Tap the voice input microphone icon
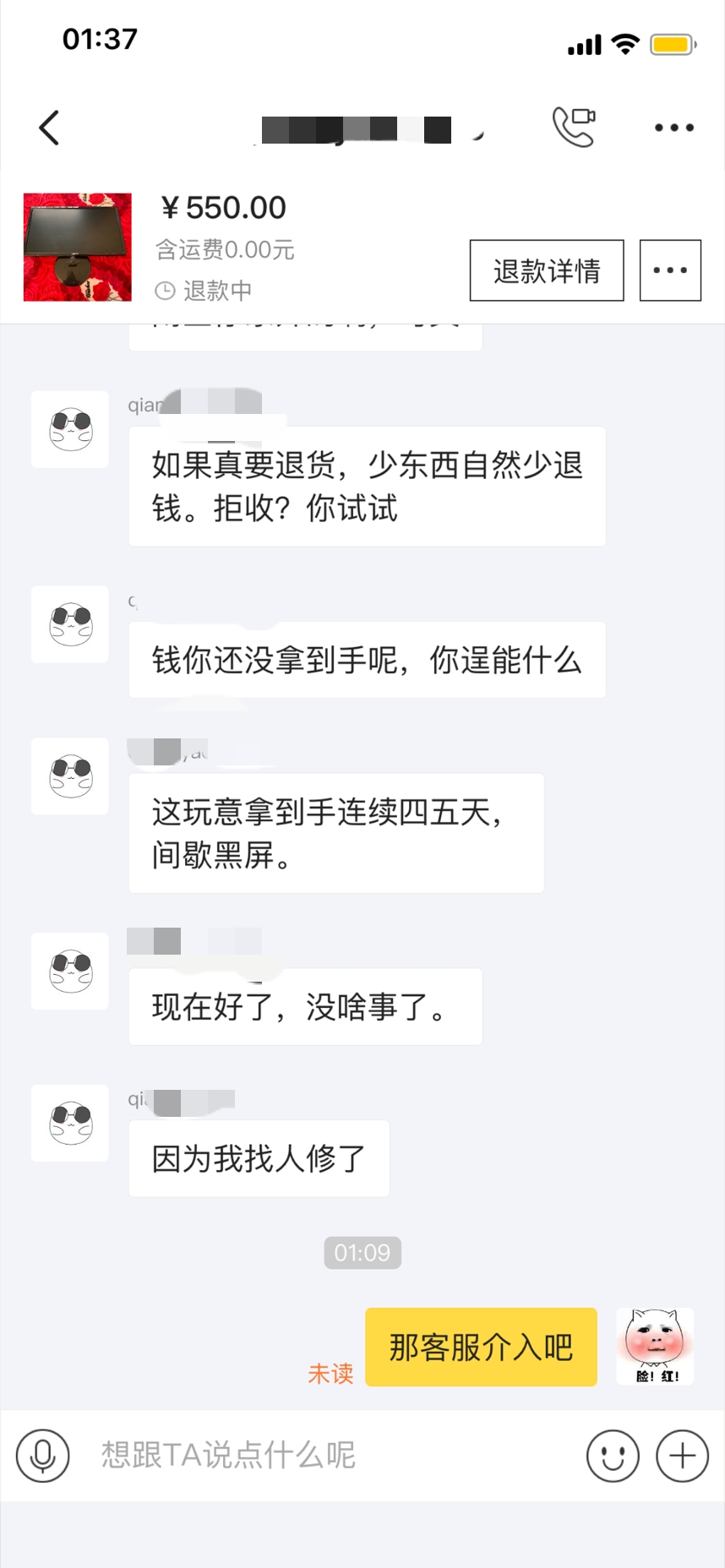This screenshot has height=1568, width=725. (x=42, y=1455)
